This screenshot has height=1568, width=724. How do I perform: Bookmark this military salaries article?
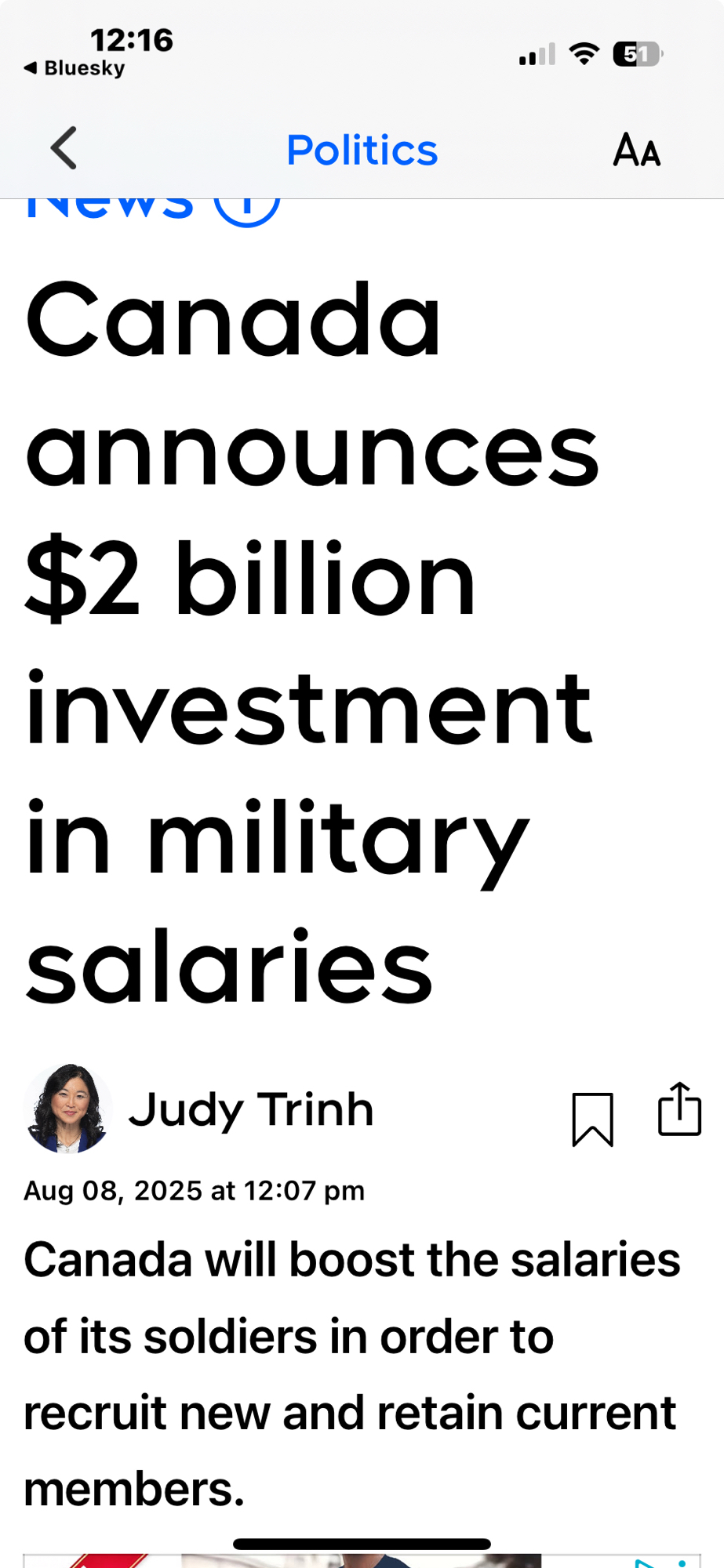click(x=592, y=1119)
